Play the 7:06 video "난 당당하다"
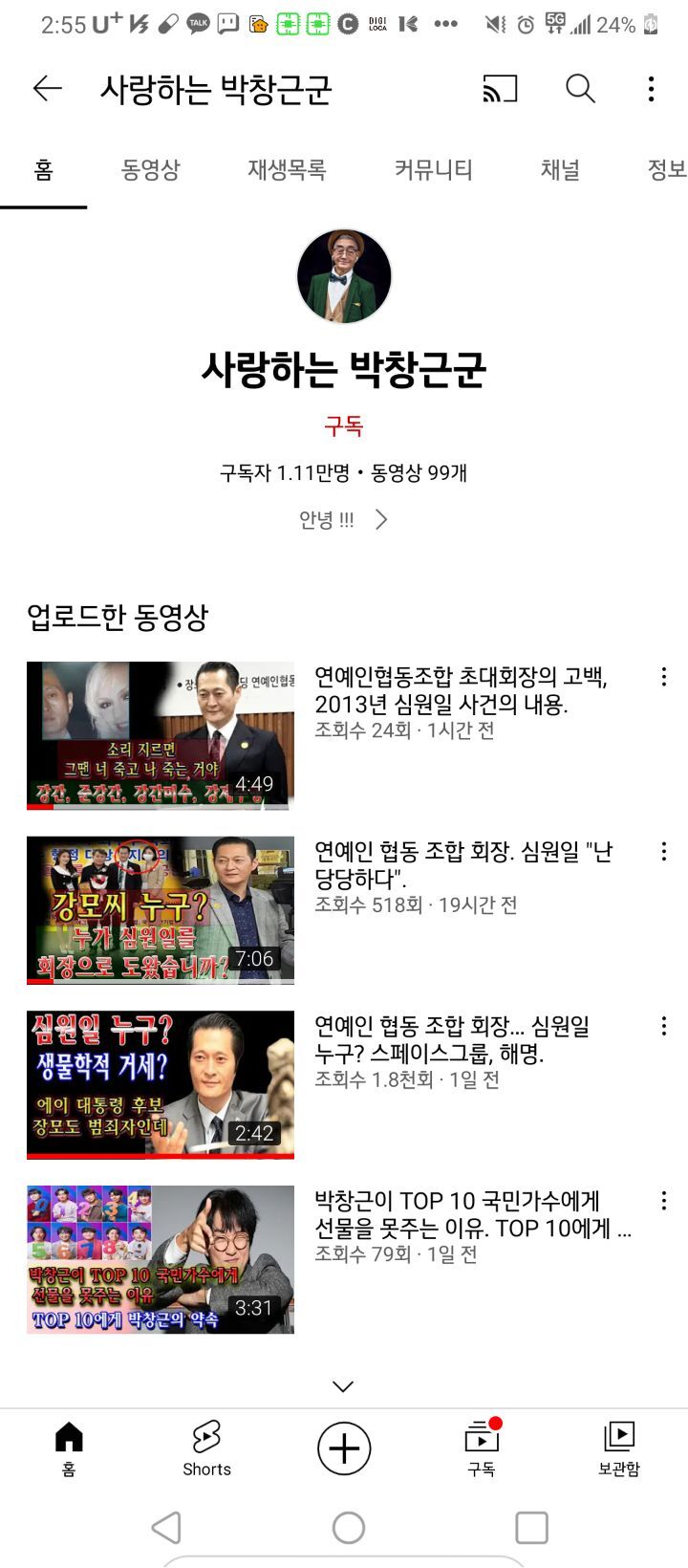The height and width of the screenshot is (1568, 688). pyautogui.click(x=161, y=910)
